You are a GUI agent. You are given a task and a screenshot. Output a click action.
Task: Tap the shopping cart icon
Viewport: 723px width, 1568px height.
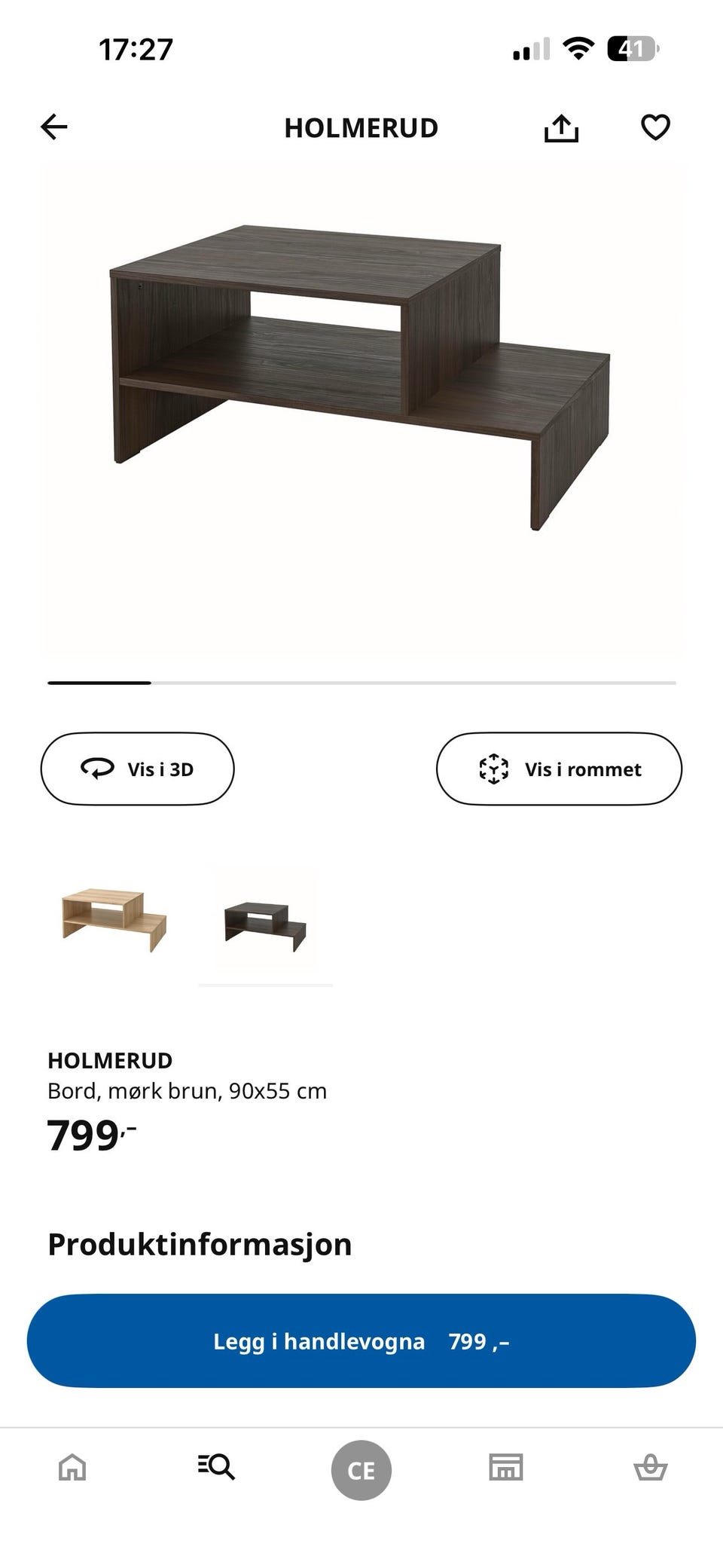click(651, 1468)
